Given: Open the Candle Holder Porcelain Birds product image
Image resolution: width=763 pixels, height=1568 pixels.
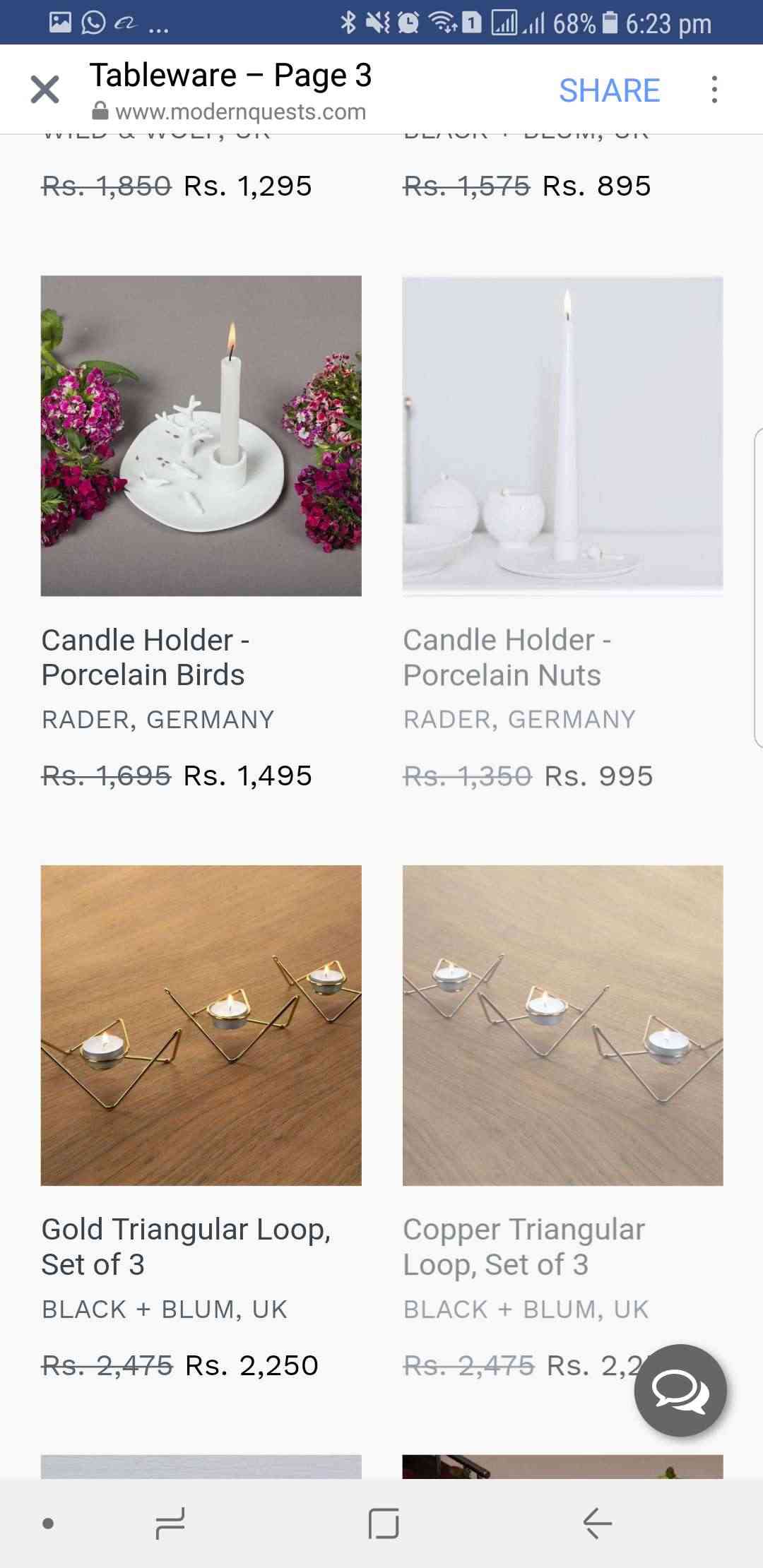Looking at the screenshot, I should tap(201, 436).
